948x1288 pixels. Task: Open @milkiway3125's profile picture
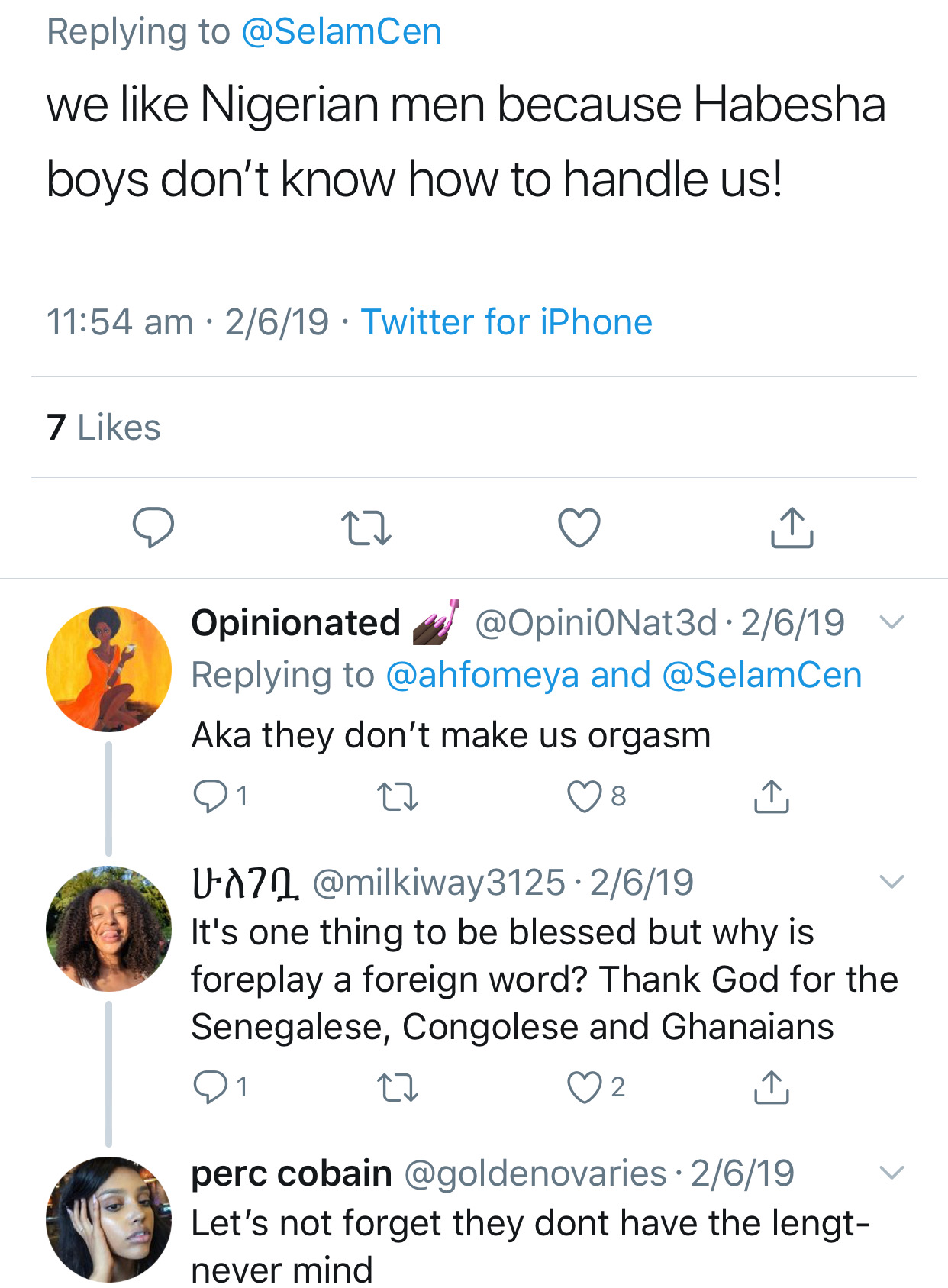pos(108,928)
